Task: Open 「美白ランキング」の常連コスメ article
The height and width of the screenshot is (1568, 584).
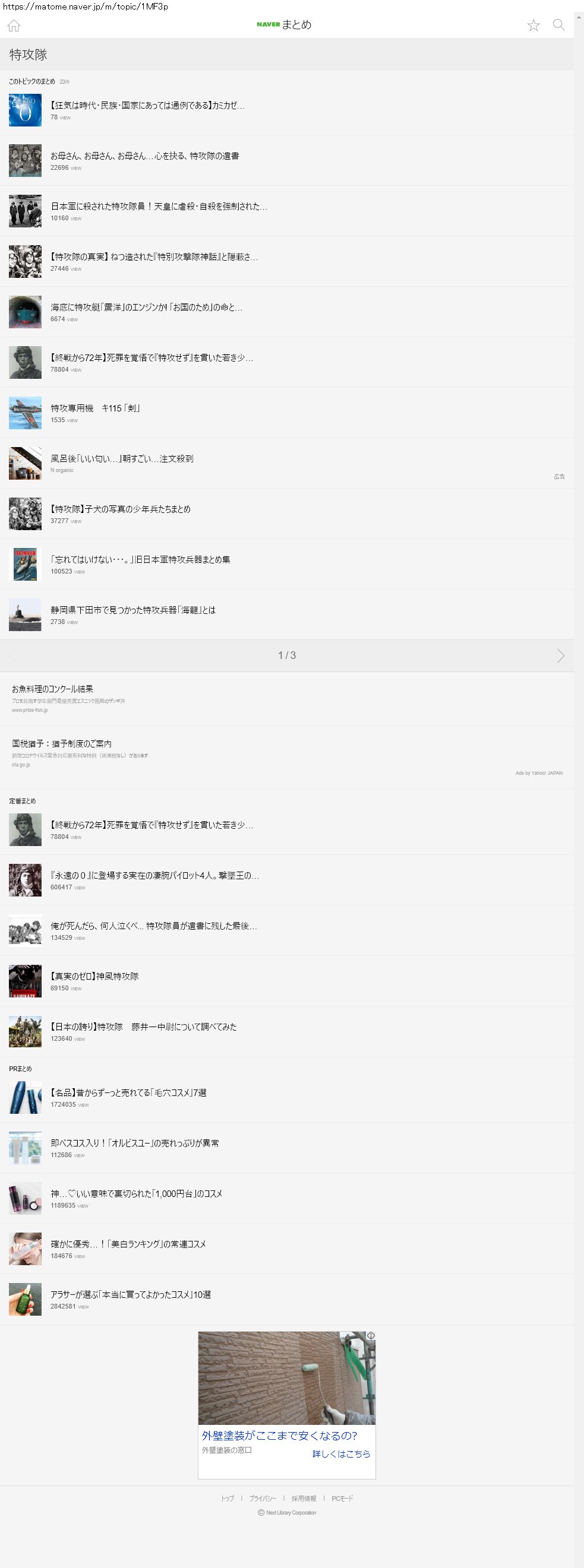Action: click(128, 1245)
